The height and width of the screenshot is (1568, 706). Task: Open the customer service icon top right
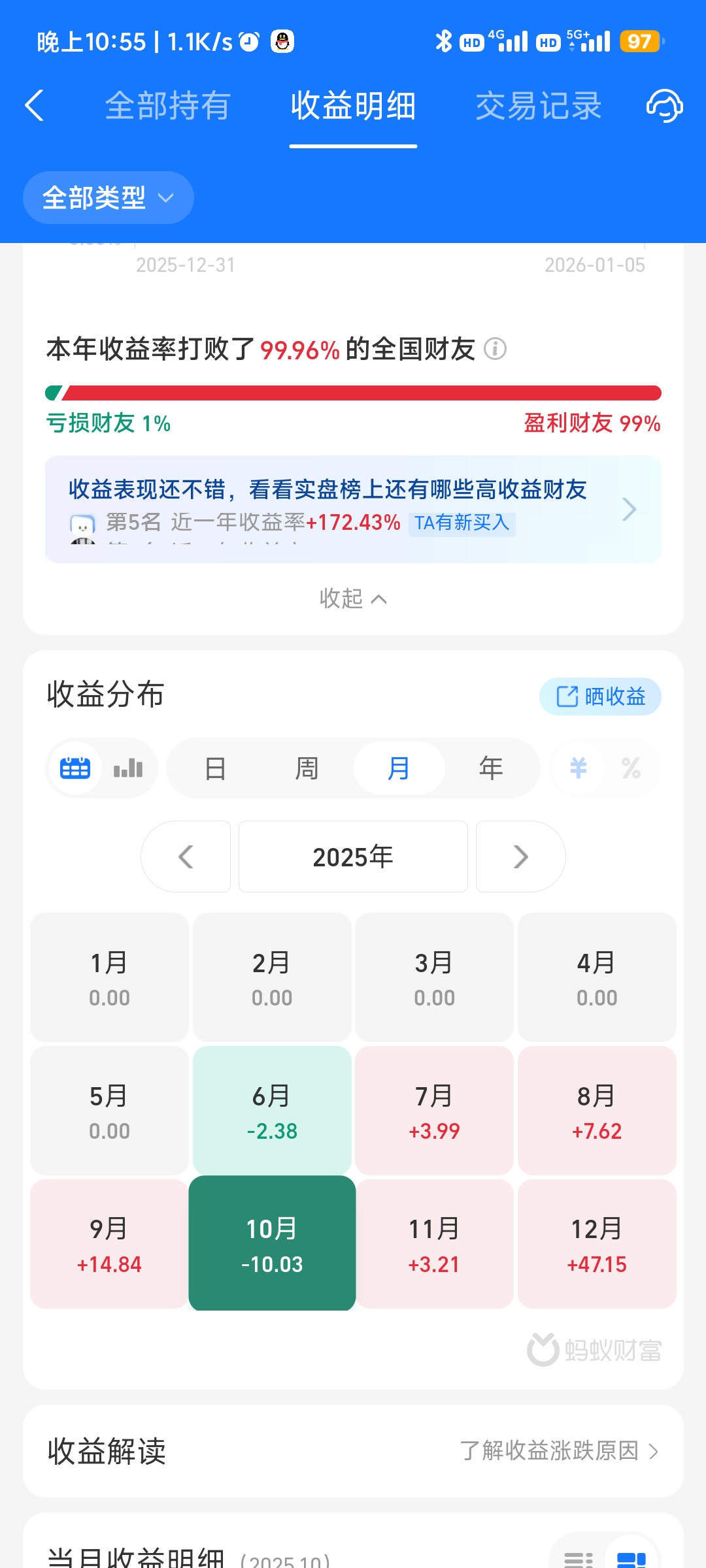click(x=664, y=106)
